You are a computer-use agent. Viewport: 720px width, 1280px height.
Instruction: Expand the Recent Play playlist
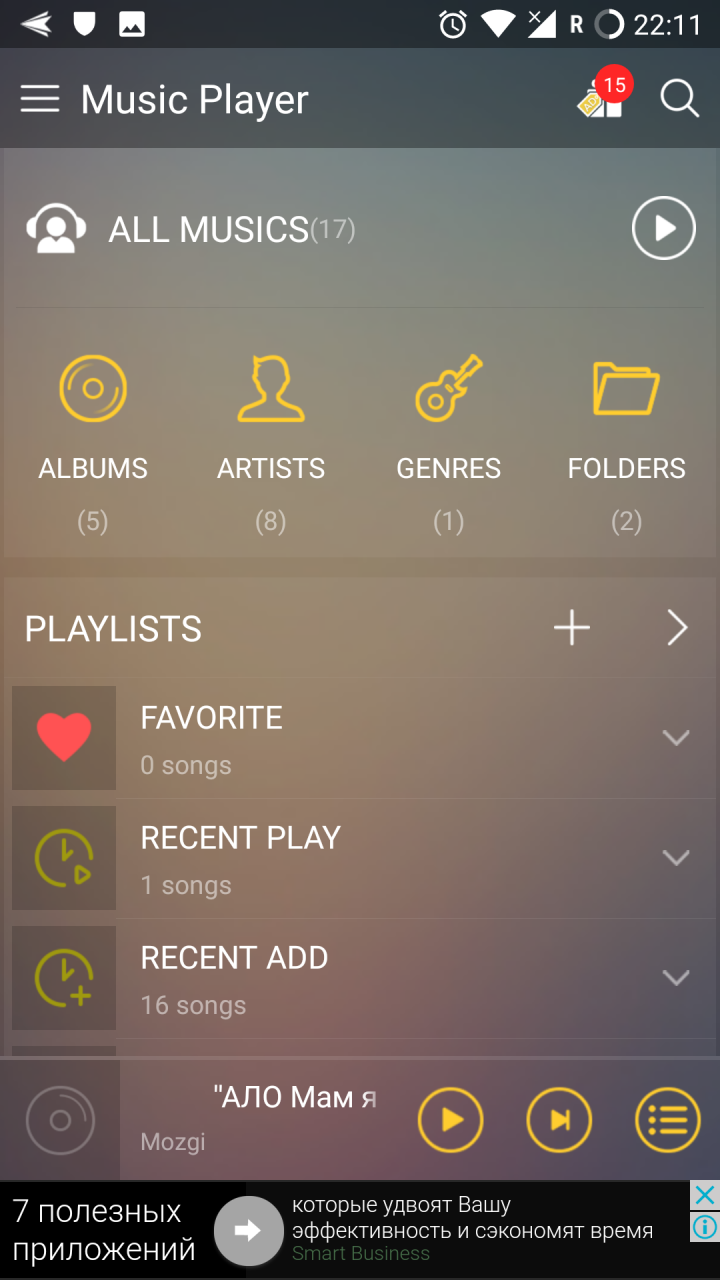[676, 857]
